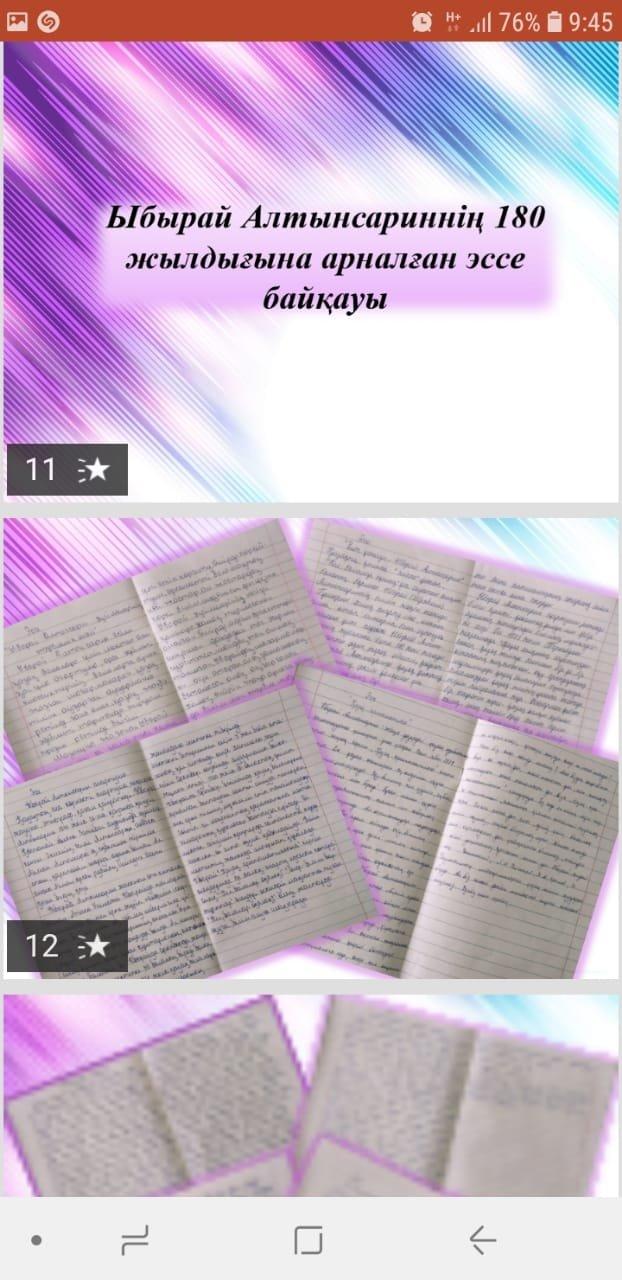The image size is (622, 1280).
Task: Tap the transition star icon on slide 12
Action: click(94, 945)
